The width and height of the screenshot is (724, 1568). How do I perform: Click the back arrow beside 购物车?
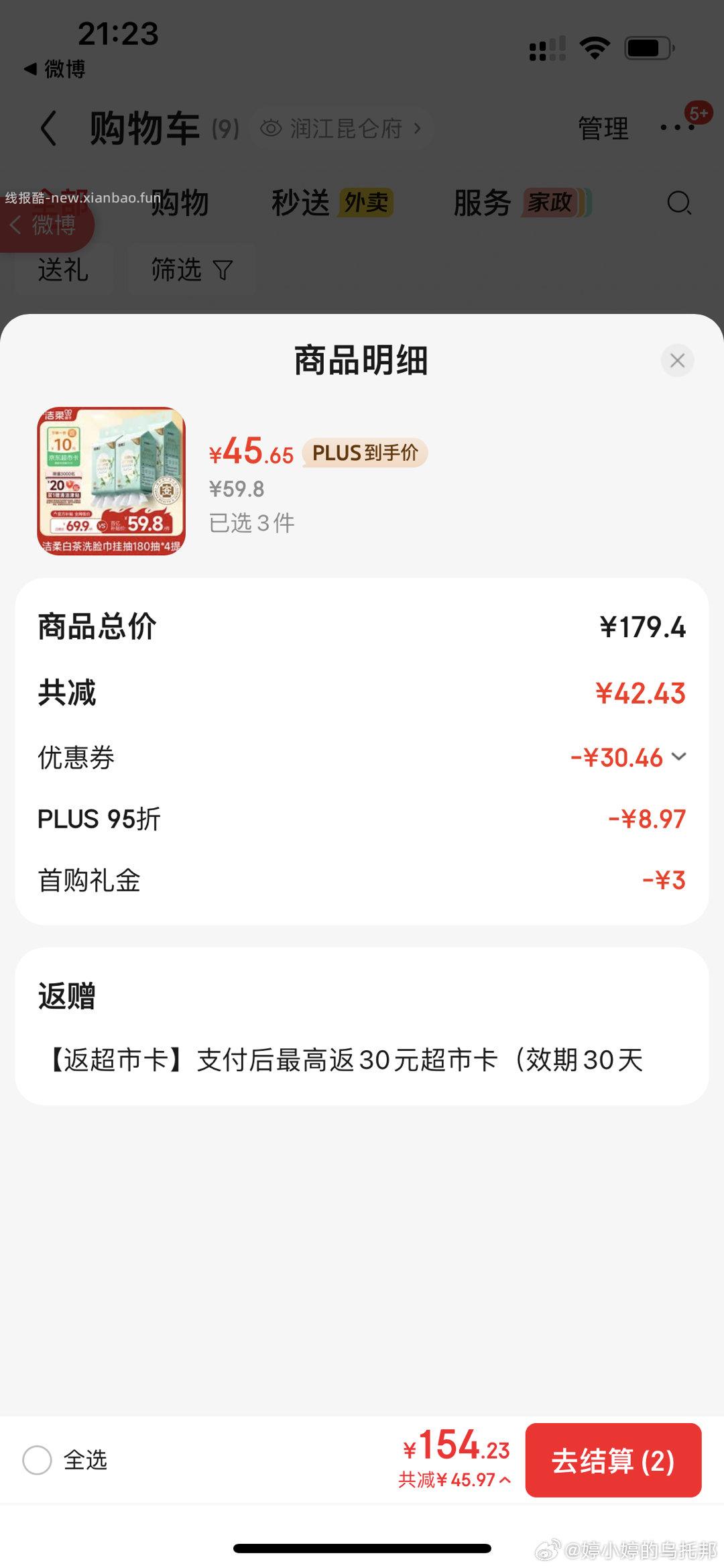tap(47, 127)
